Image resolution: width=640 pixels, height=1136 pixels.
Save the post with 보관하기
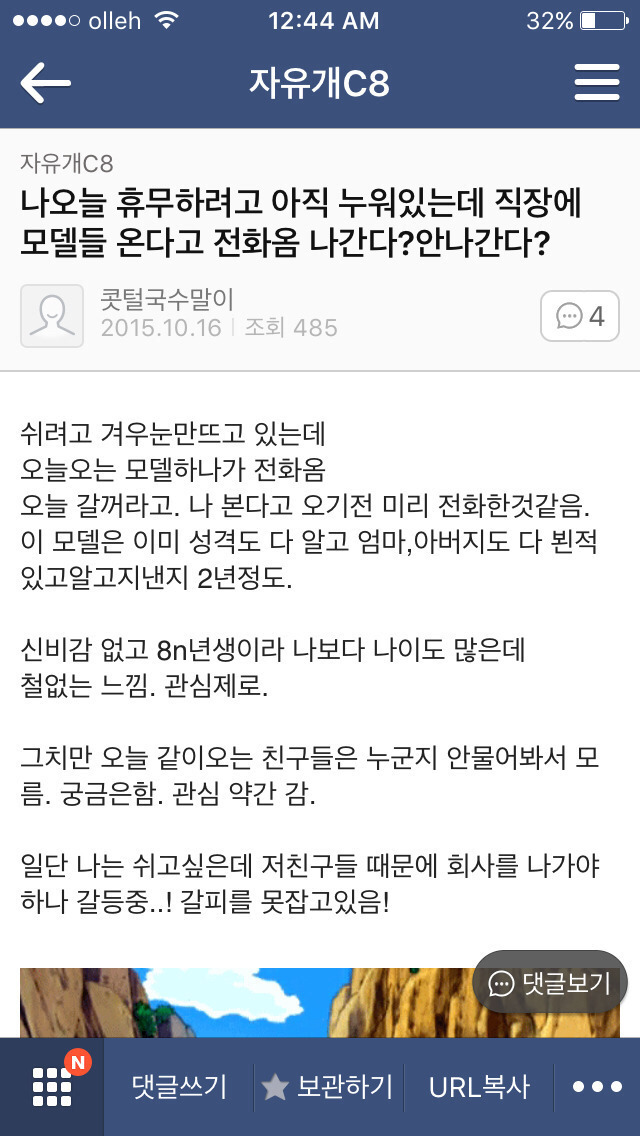pyautogui.click(x=328, y=1087)
